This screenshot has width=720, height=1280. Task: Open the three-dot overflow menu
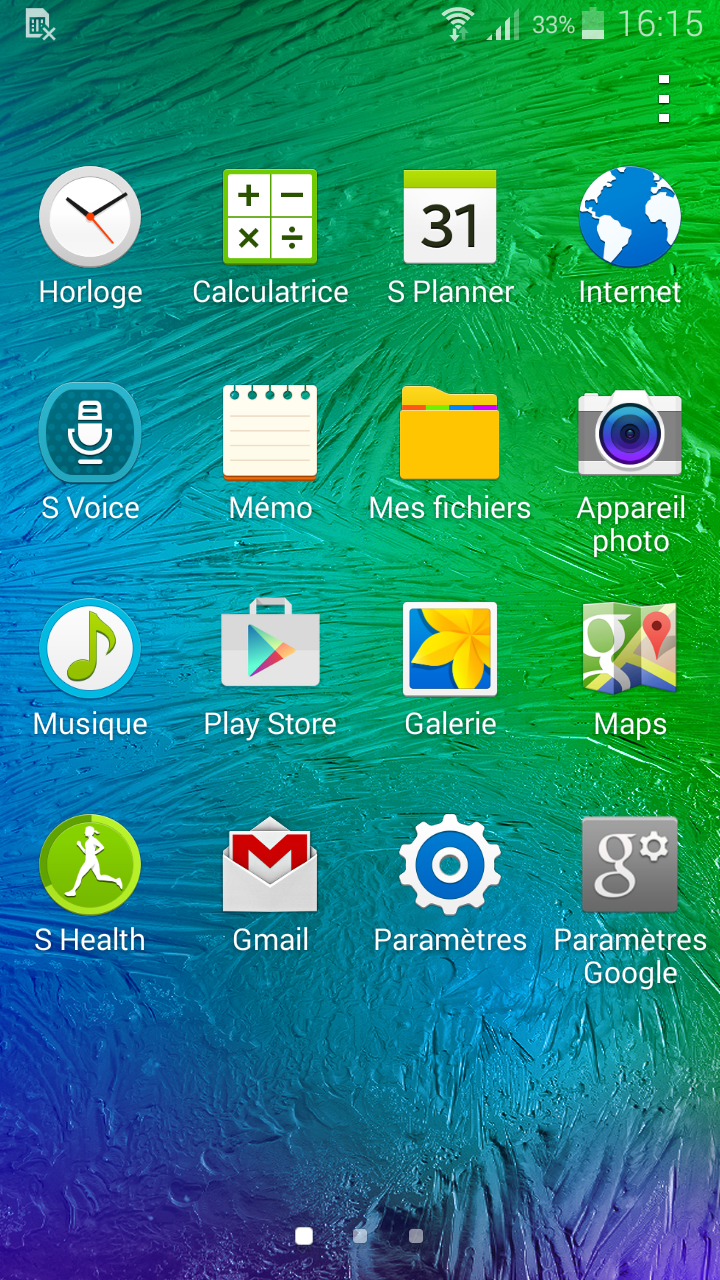(664, 99)
